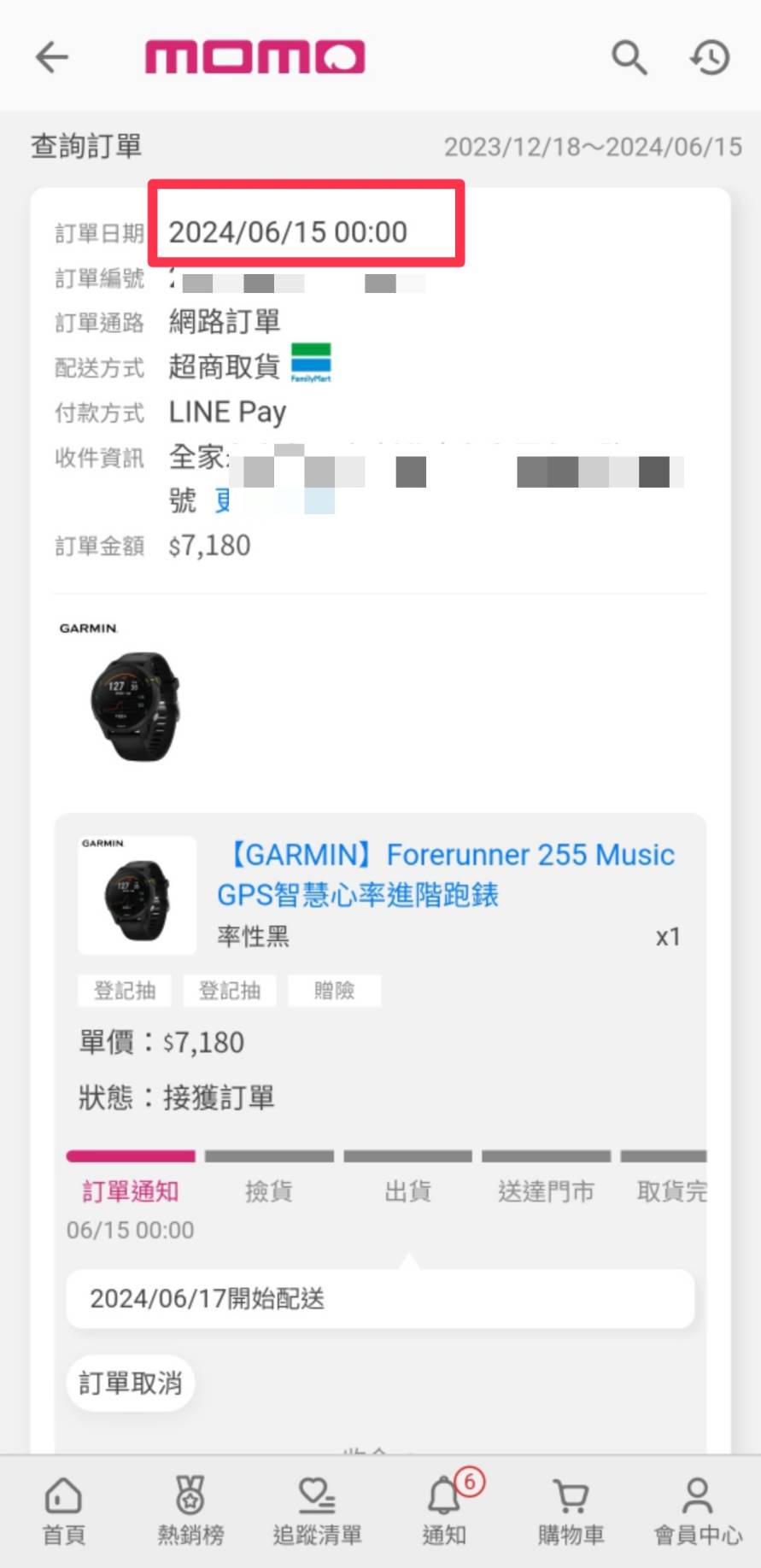Go to the 首頁 home tab
Screen dimensions: 761x1568
tap(63, 1512)
